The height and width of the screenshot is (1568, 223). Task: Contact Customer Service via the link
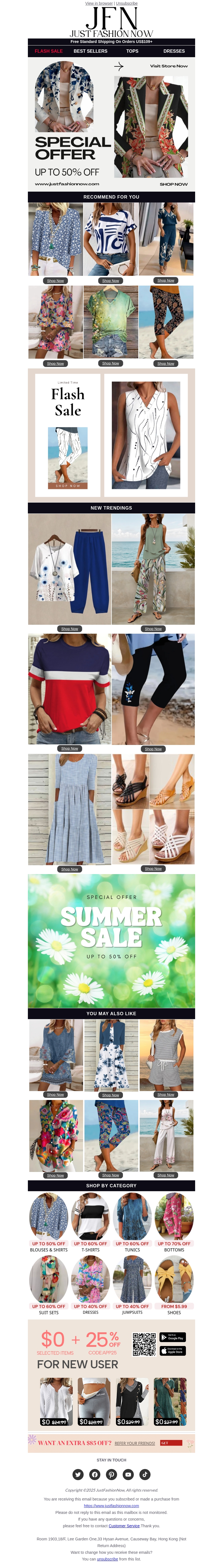point(124,1525)
